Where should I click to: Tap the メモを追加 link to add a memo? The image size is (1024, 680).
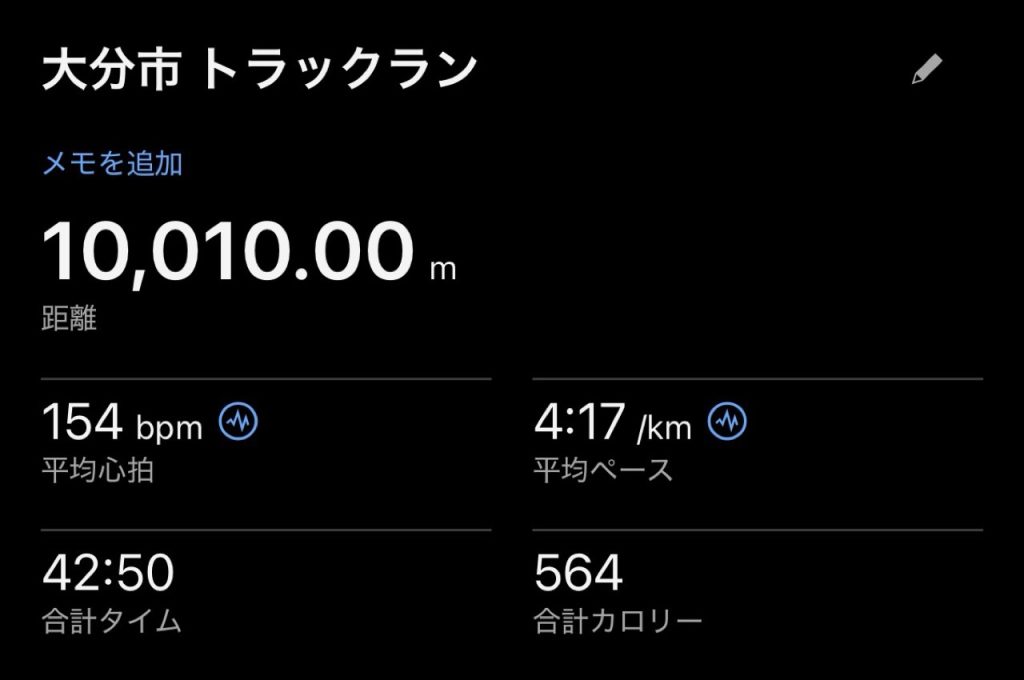coord(112,163)
